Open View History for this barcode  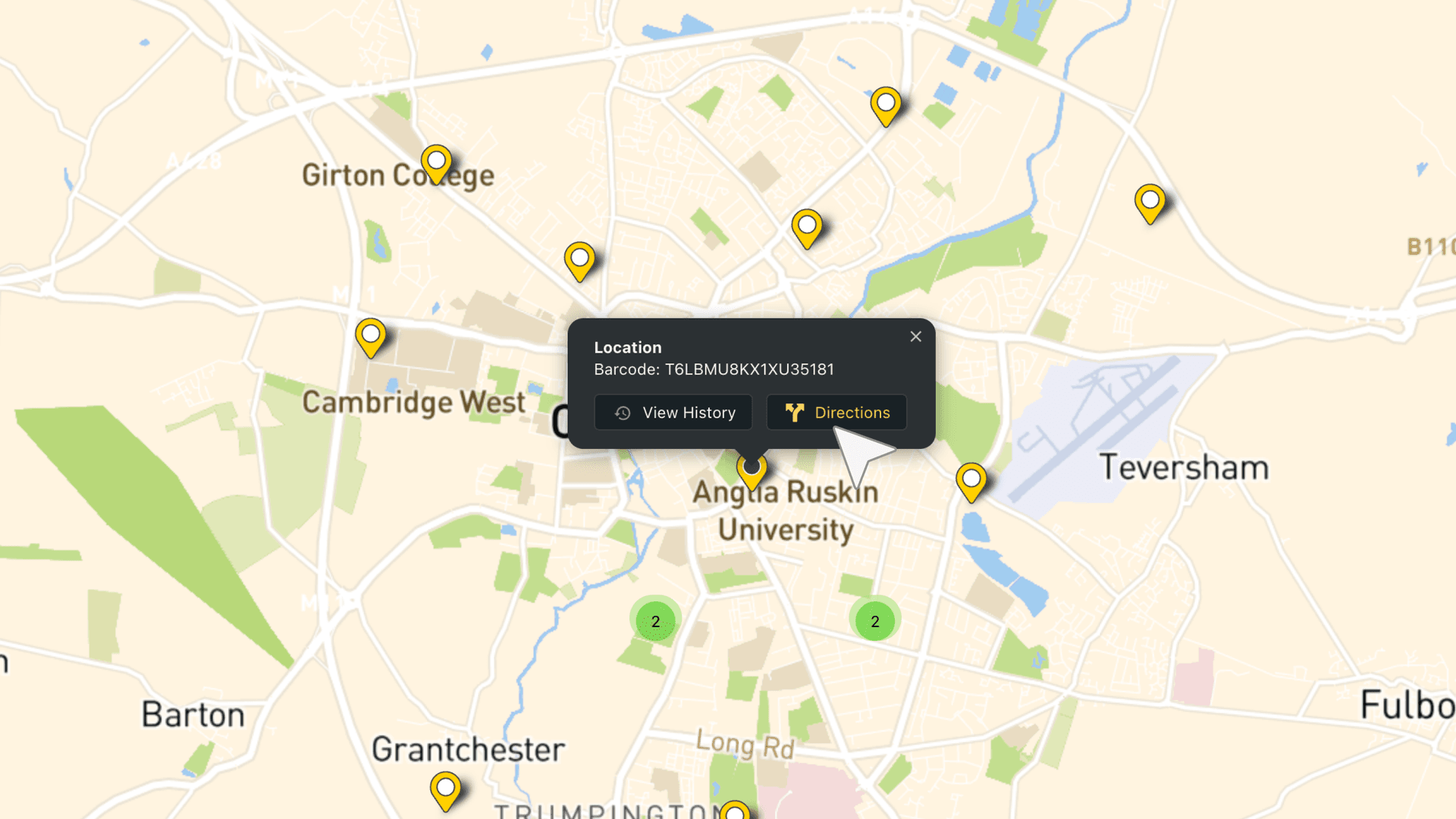pyautogui.click(x=673, y=413)
